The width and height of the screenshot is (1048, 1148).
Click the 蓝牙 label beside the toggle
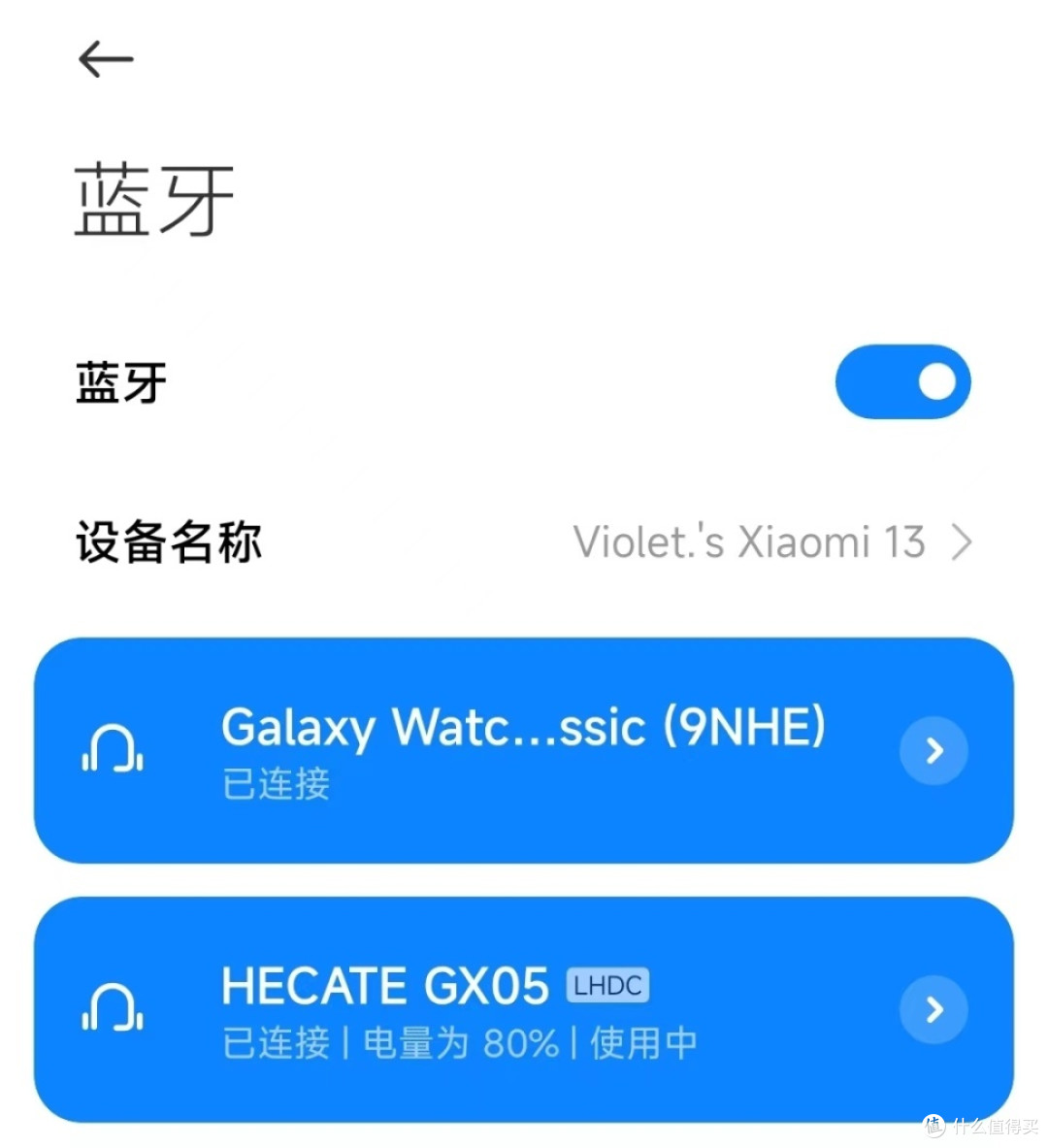[x=118, y=381]
